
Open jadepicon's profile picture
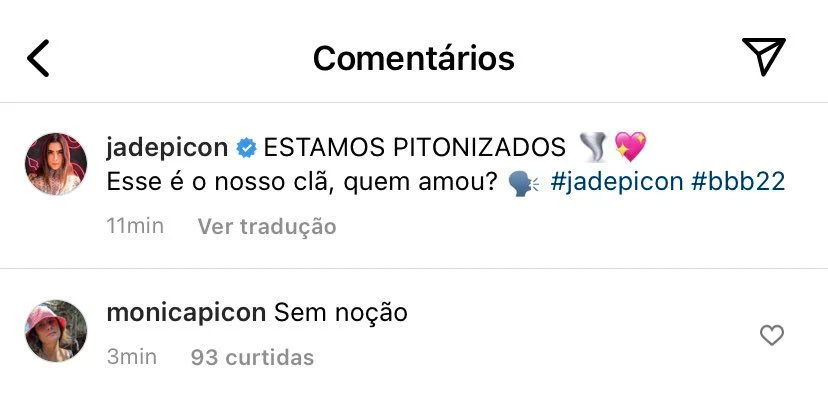point(56,162)
